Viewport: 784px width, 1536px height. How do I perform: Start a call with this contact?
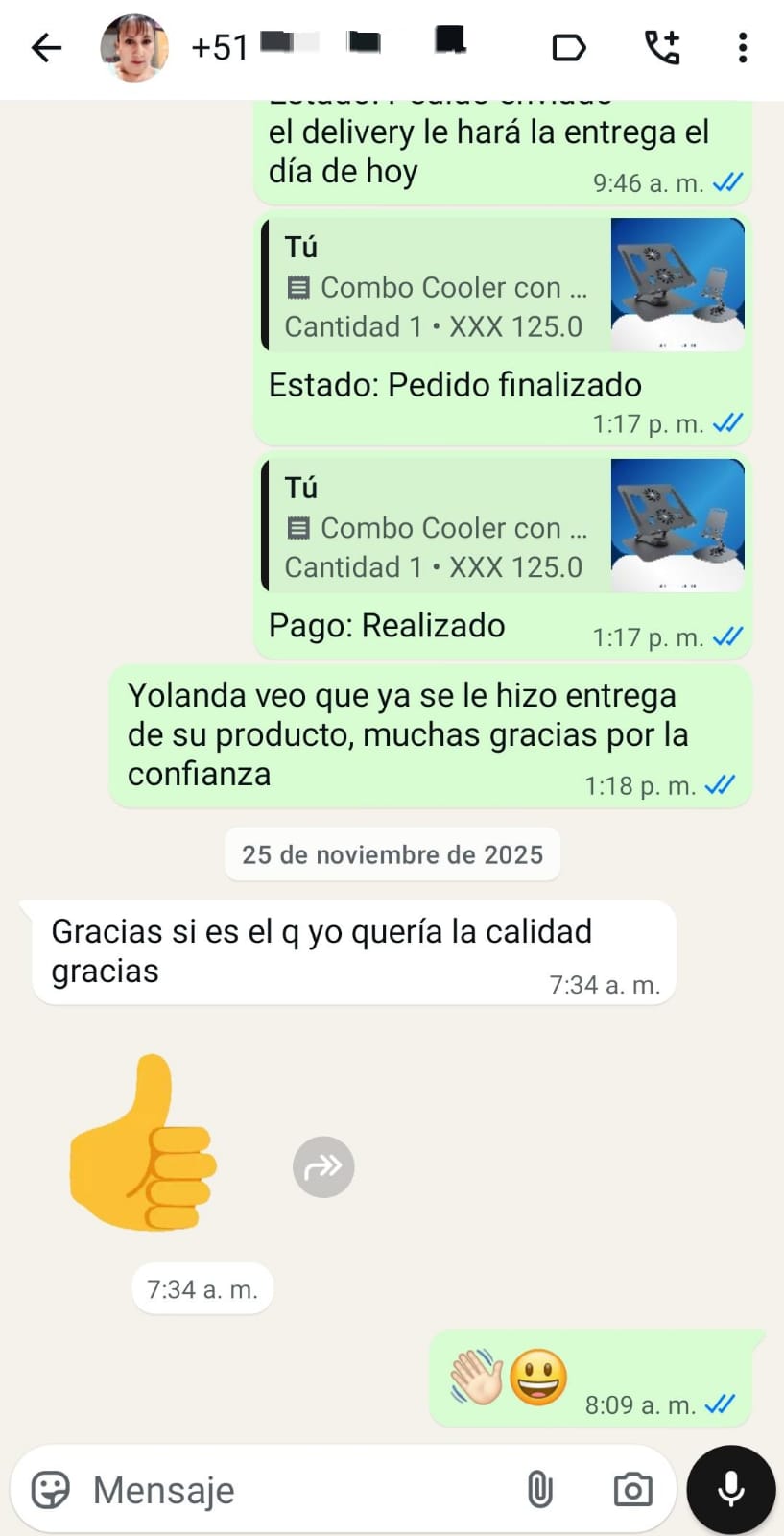[x=662, y=47]
